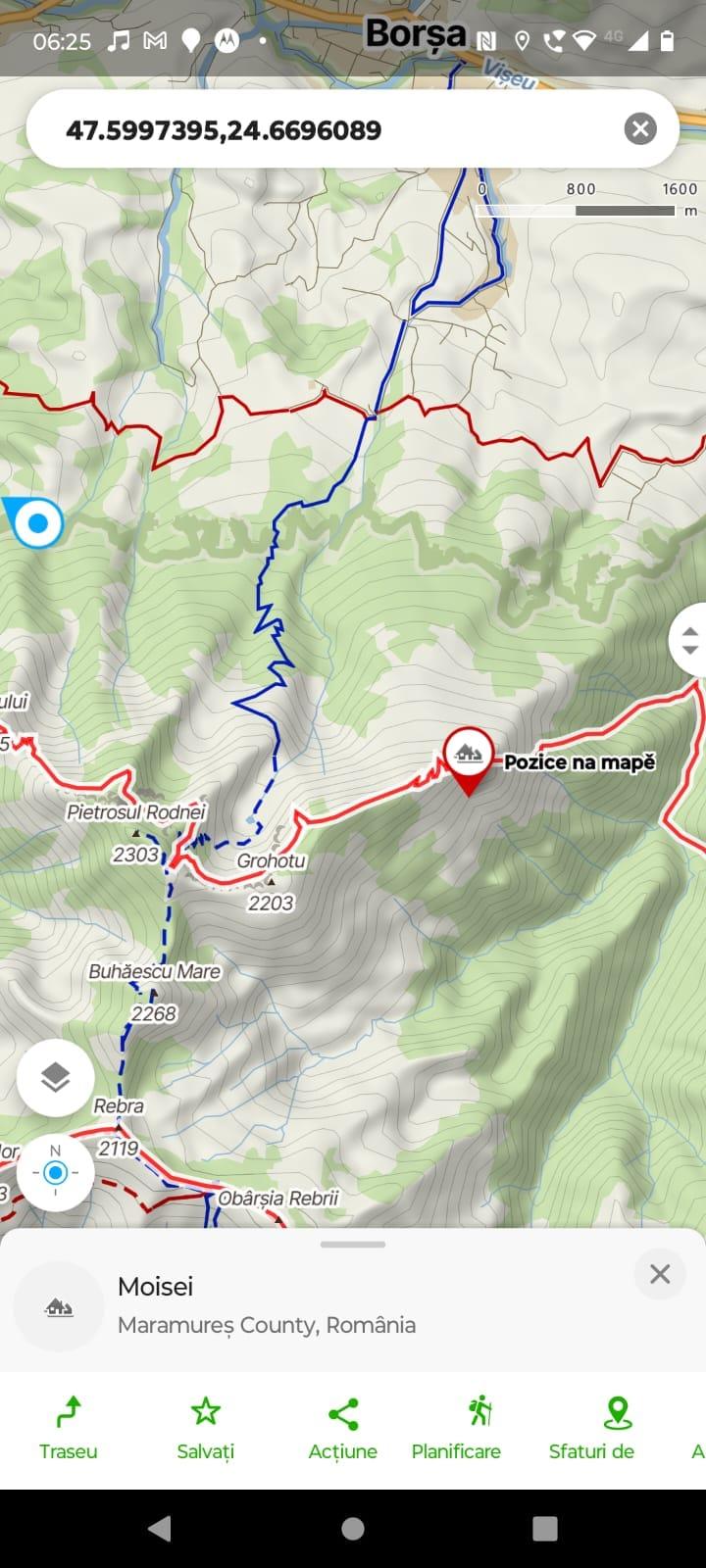Open Moisei place details
Screen dimensions: 706x1568
coord(265,1303)
